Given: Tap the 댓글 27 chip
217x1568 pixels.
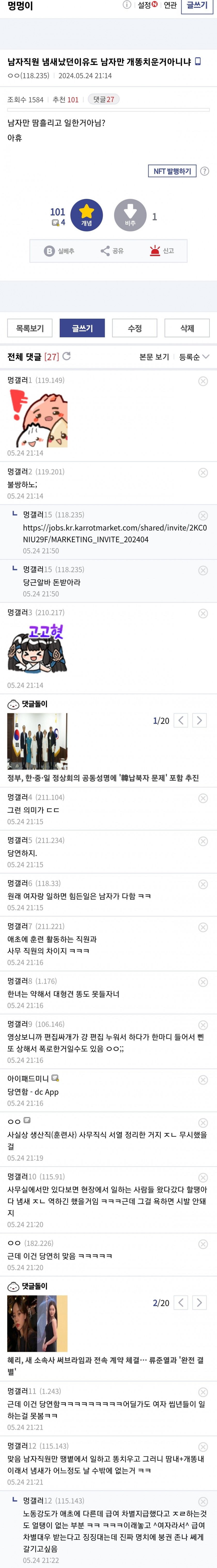Looking at the screenshot, I should click(x=103, y=99).
